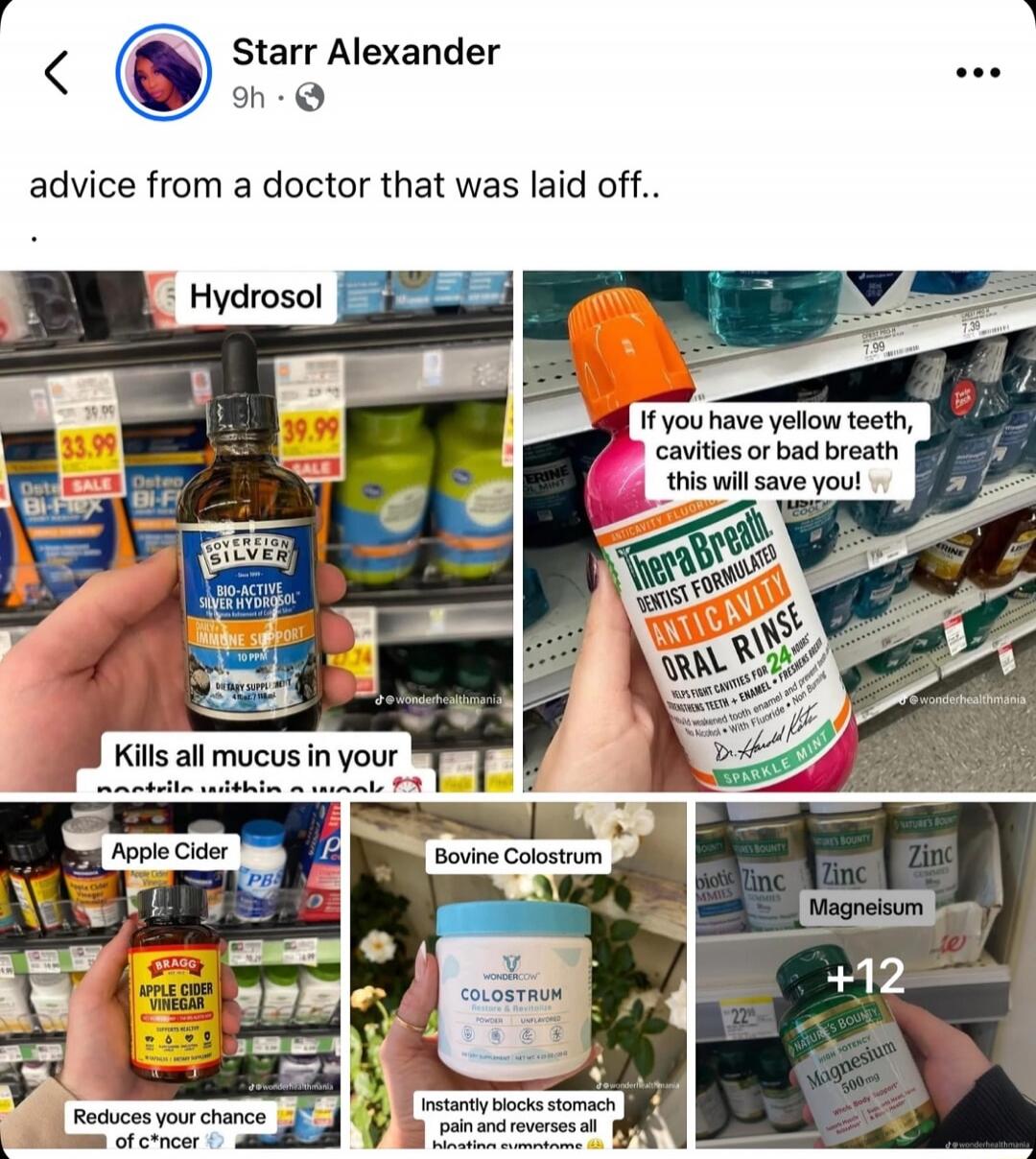
Task: Open the Apple Cider vinegar photo
Action: 170,975
